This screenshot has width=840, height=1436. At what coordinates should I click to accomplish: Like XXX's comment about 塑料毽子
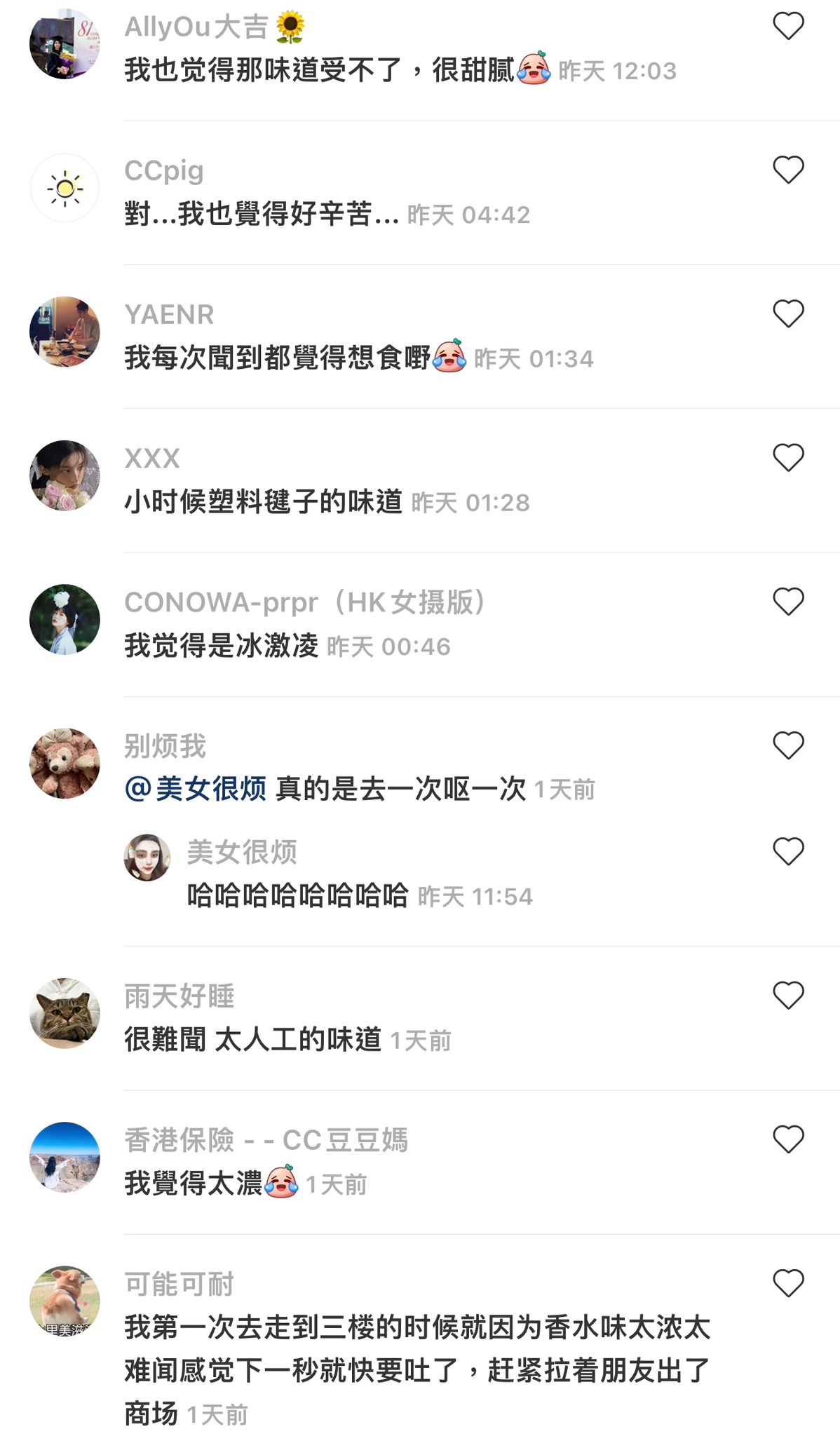click(787, 458)
